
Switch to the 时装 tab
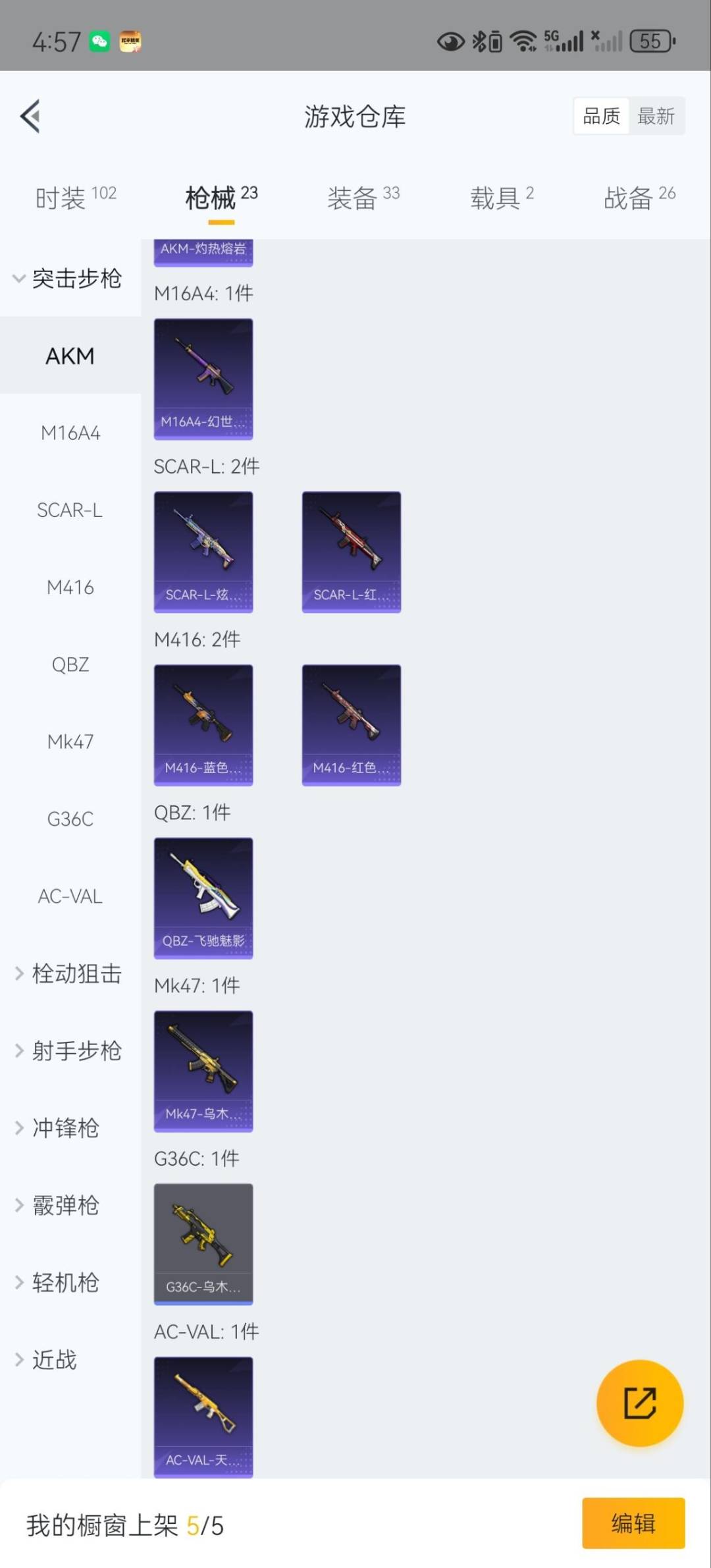pyautogui.click(x=75, y=197)
